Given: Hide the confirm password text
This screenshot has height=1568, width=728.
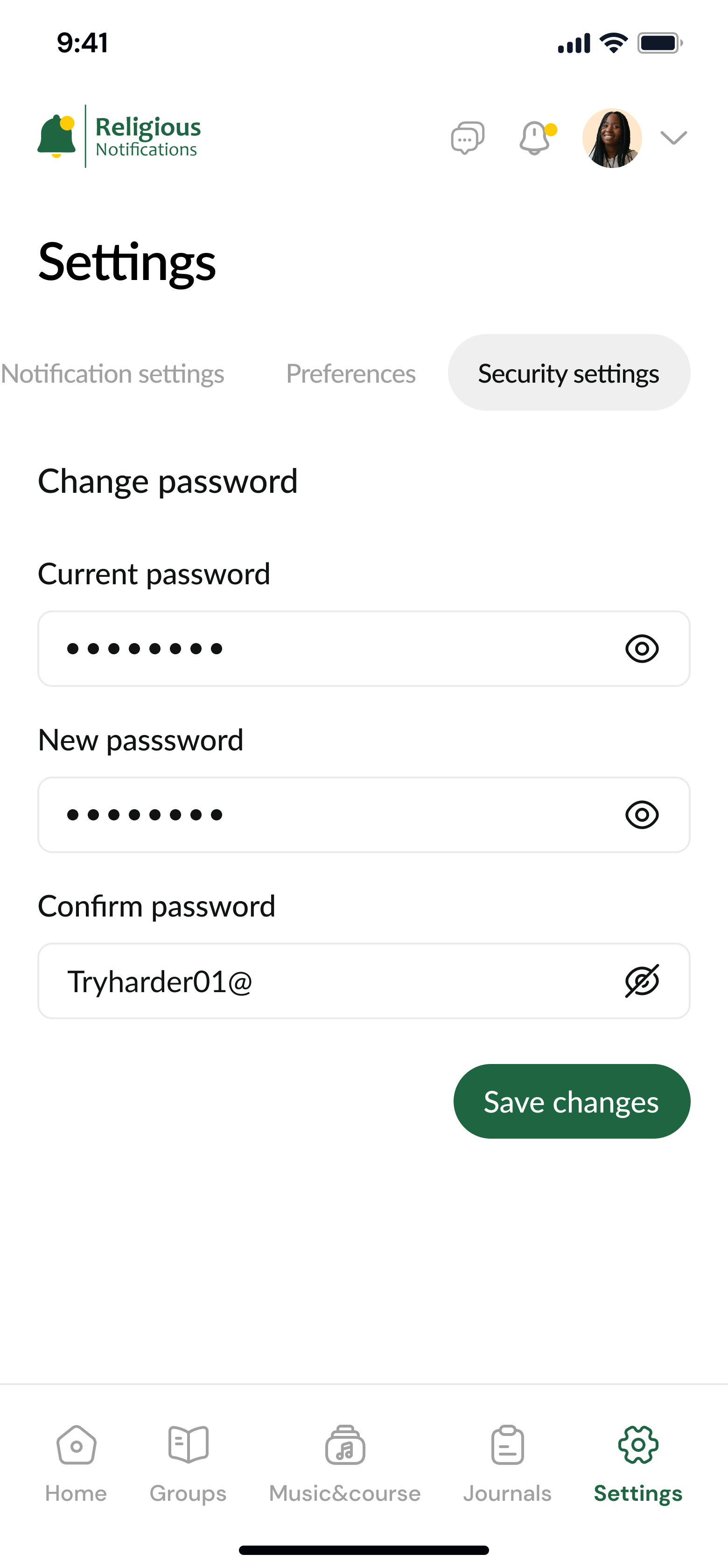Looking at the screenshot, I should [x=642, y=981].
